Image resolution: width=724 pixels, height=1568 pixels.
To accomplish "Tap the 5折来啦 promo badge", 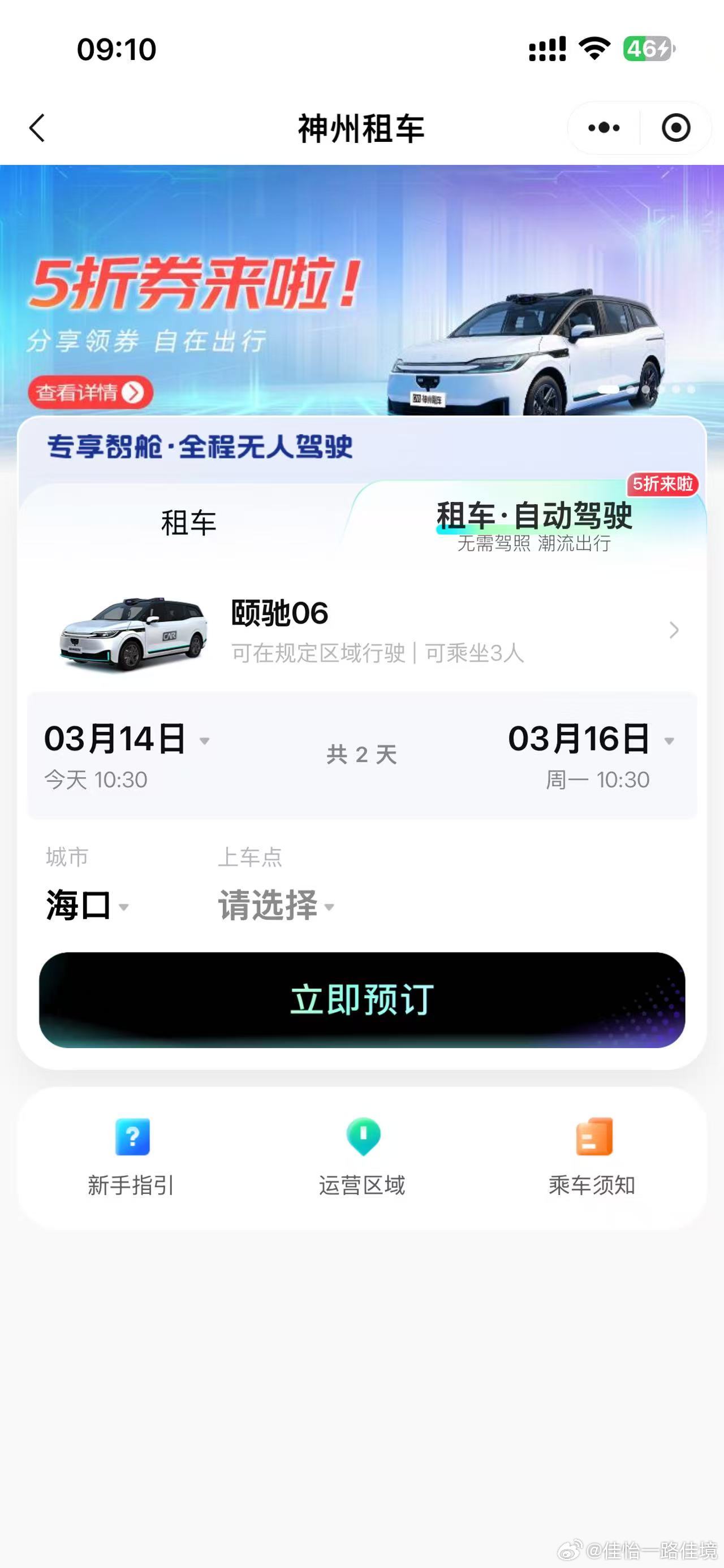I will [x=663, y=483].
